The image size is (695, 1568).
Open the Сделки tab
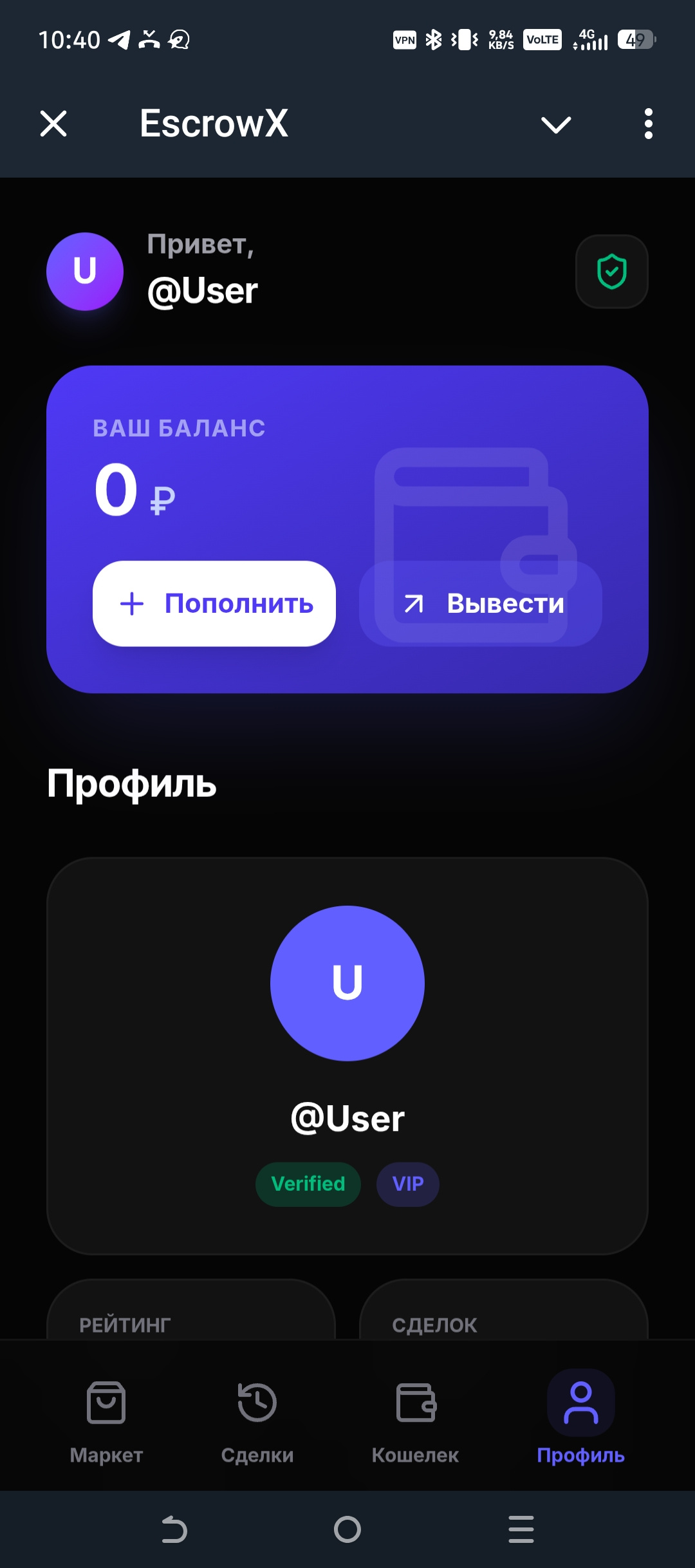(x=257, y=1417)
